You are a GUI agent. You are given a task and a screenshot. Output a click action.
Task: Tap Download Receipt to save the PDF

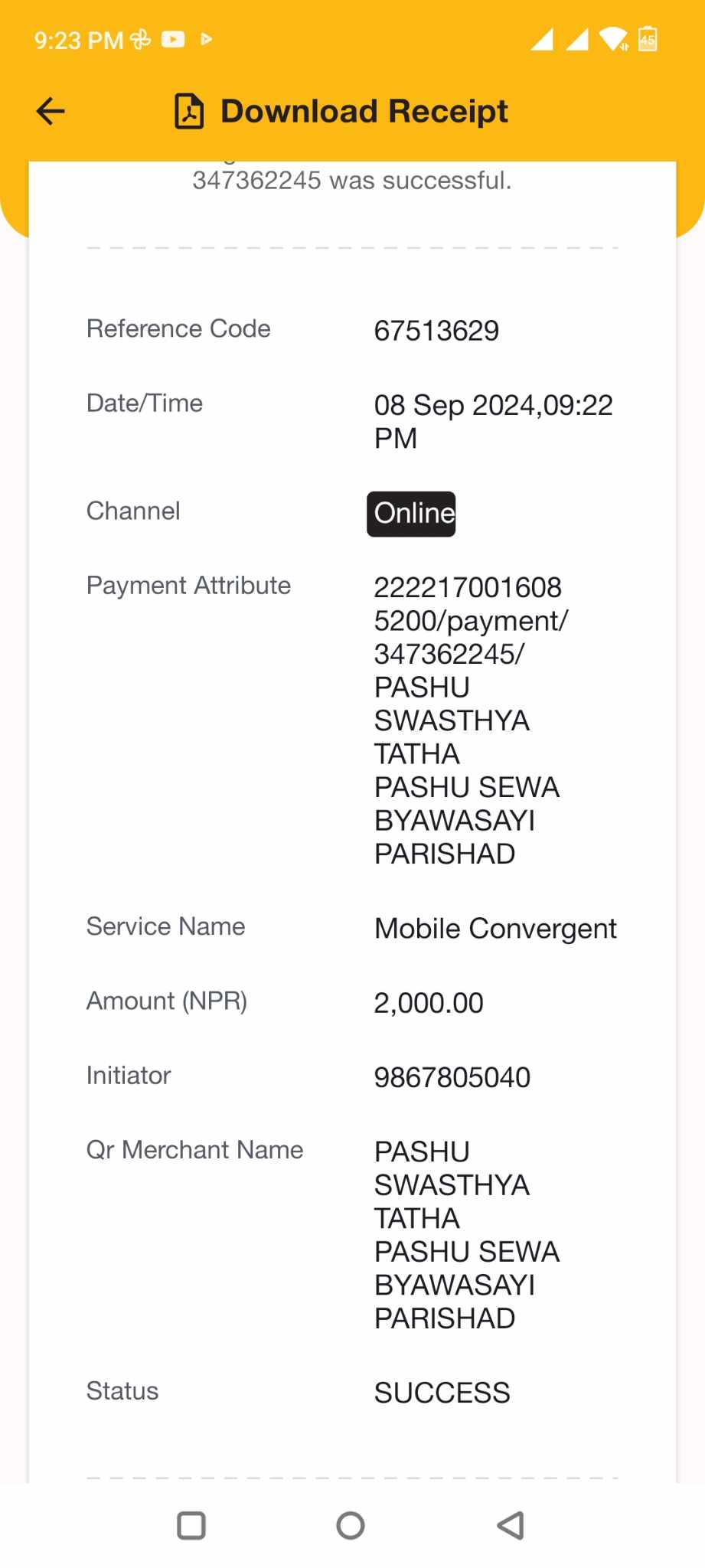[341, 112]
